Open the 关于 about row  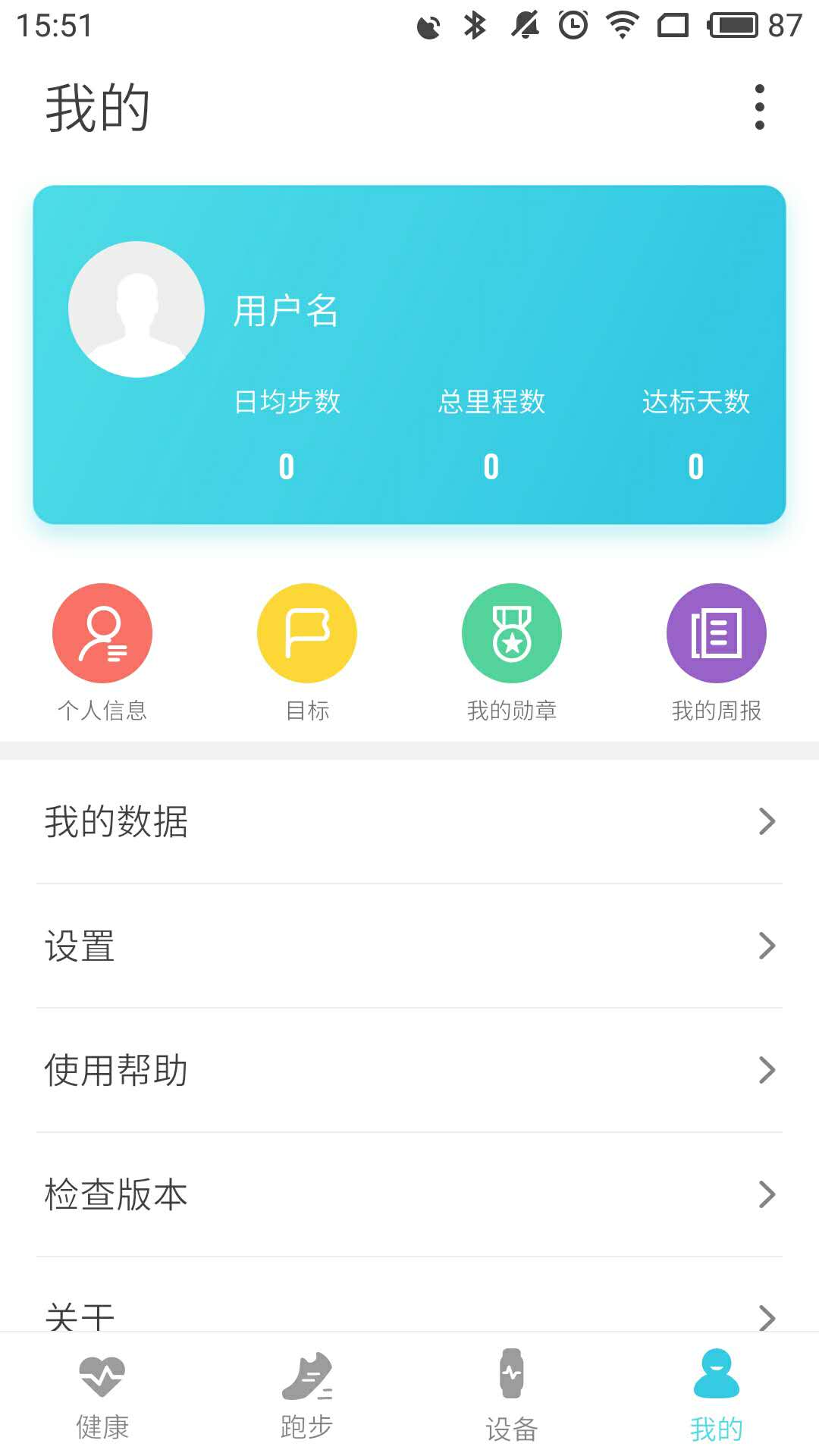tap(409, 1313)
